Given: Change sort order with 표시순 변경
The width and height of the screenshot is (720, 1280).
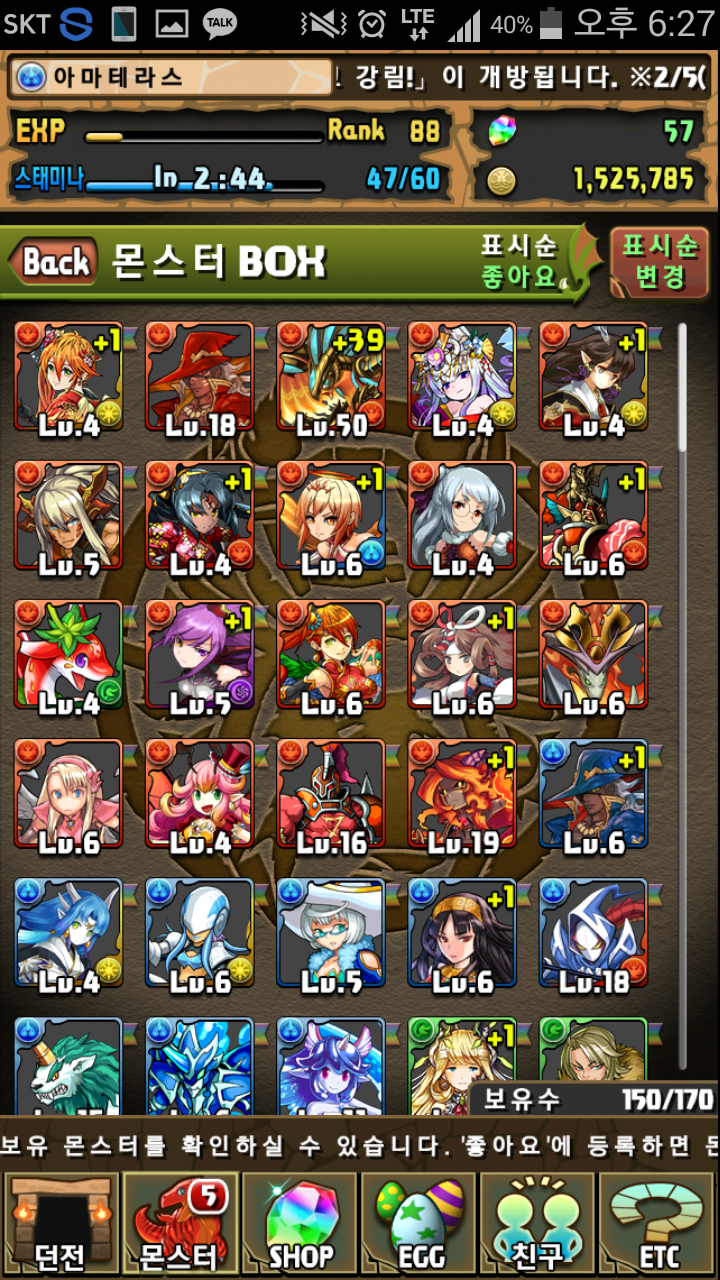Looking at the screenshot, I should coord(659,261).
